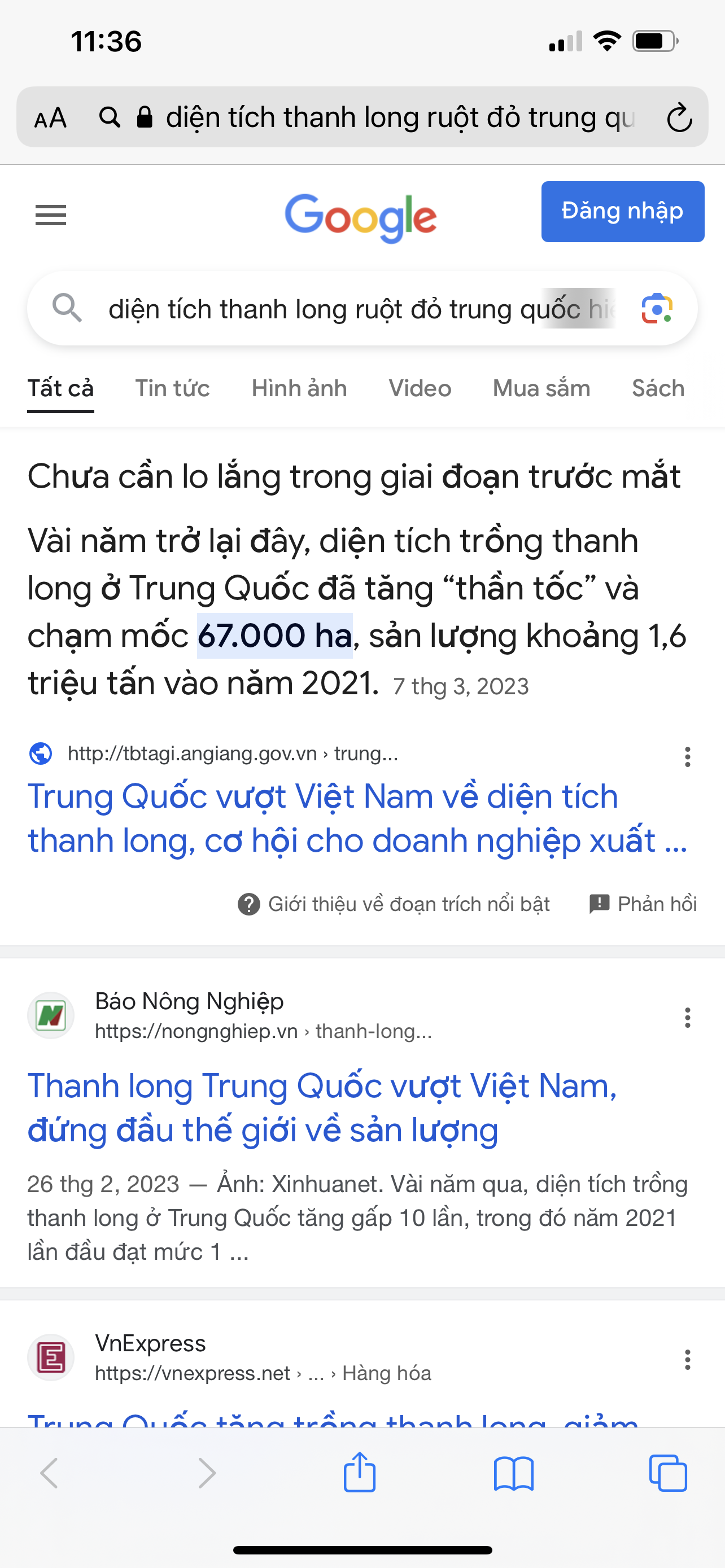Show all open Safari tabs

(669, 1474)
